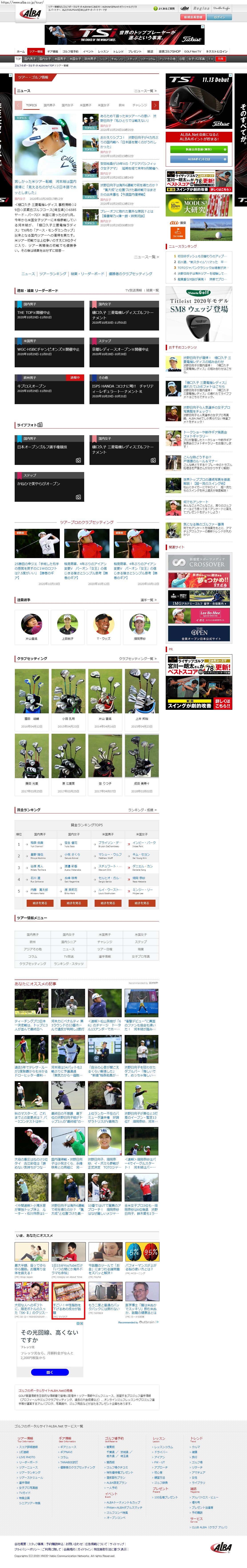Open ISPS HANDA チャリティ tournament card
Image resolution: width=247 pixels, height=1568 pixels.
point(125,389)
